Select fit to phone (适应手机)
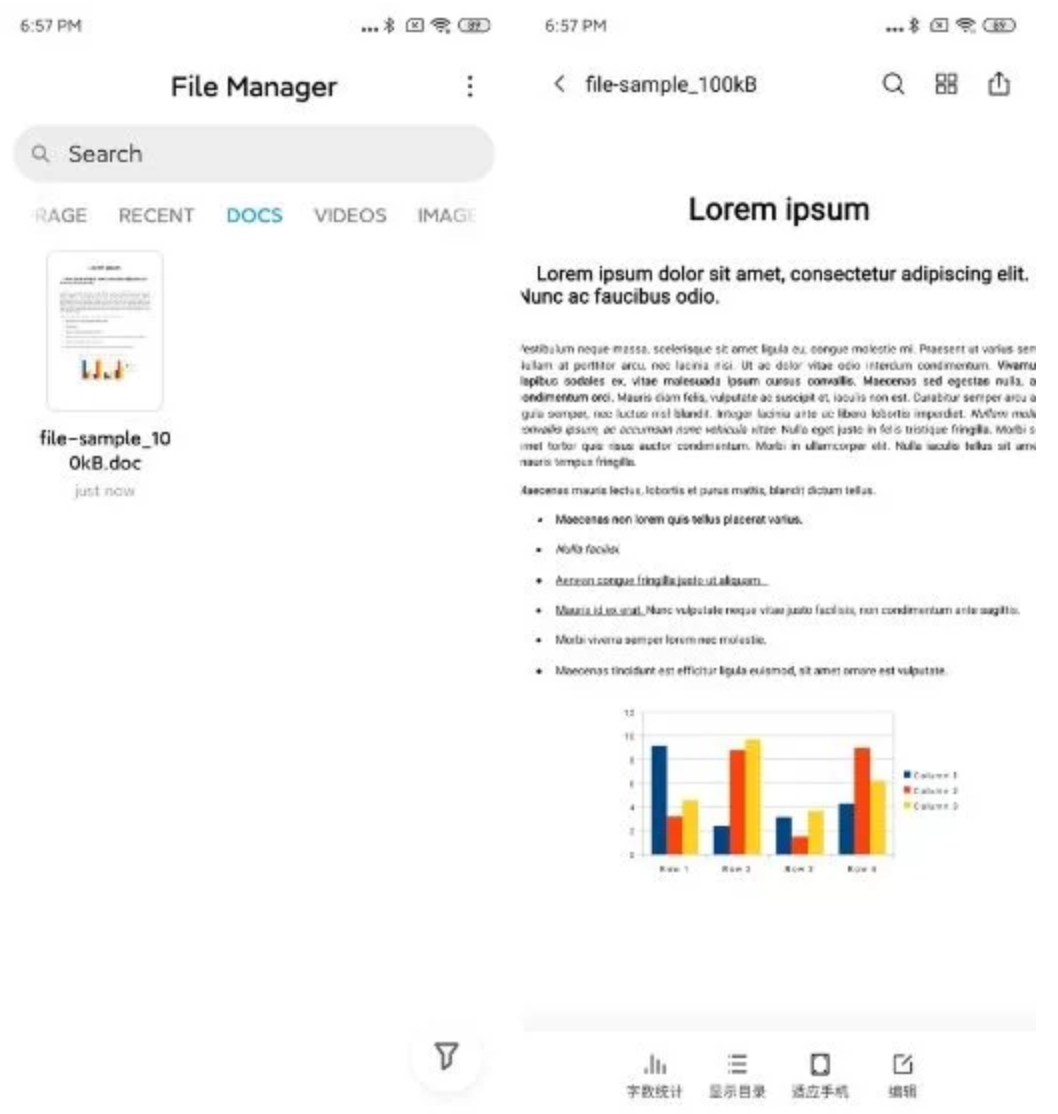 tap(819, 1075)
